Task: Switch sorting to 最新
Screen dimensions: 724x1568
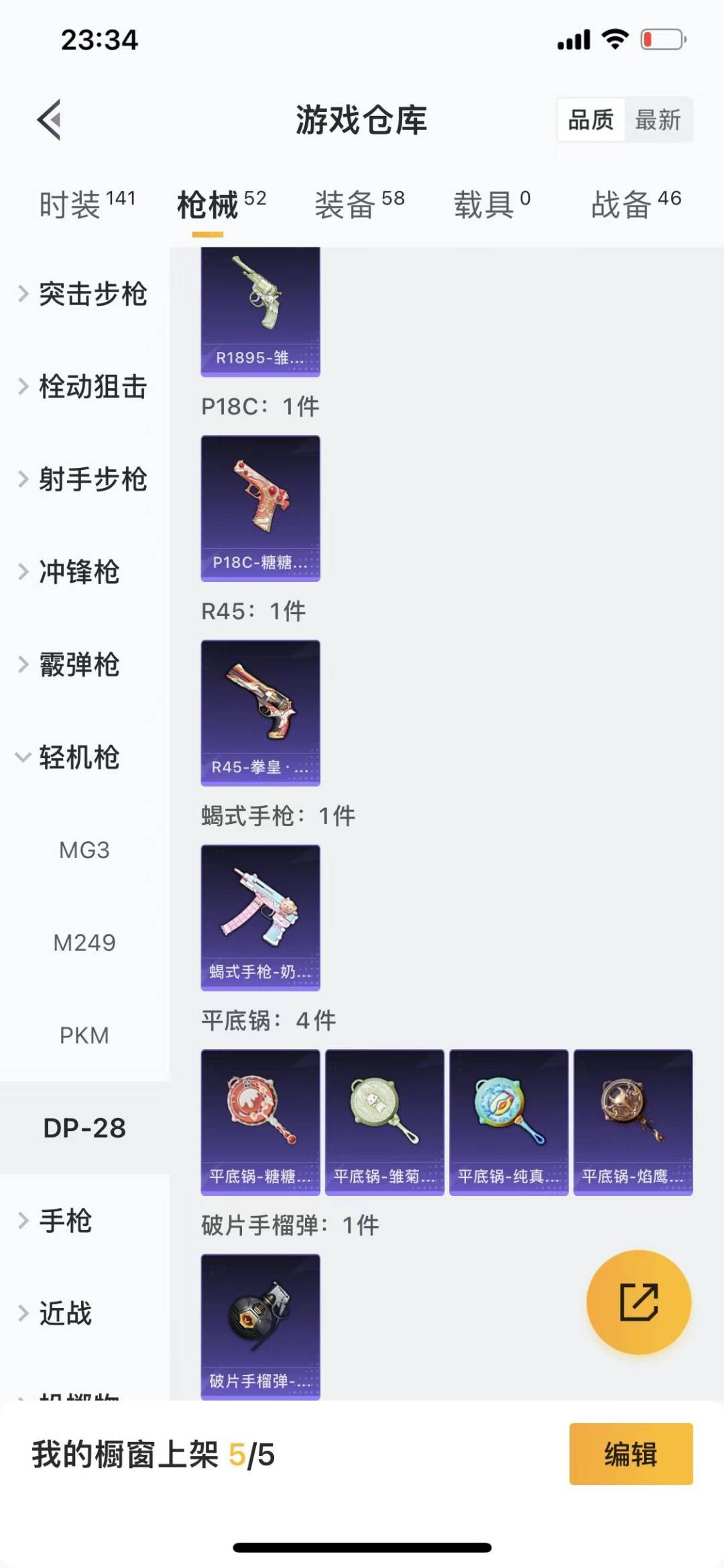Action: [660, 121]
